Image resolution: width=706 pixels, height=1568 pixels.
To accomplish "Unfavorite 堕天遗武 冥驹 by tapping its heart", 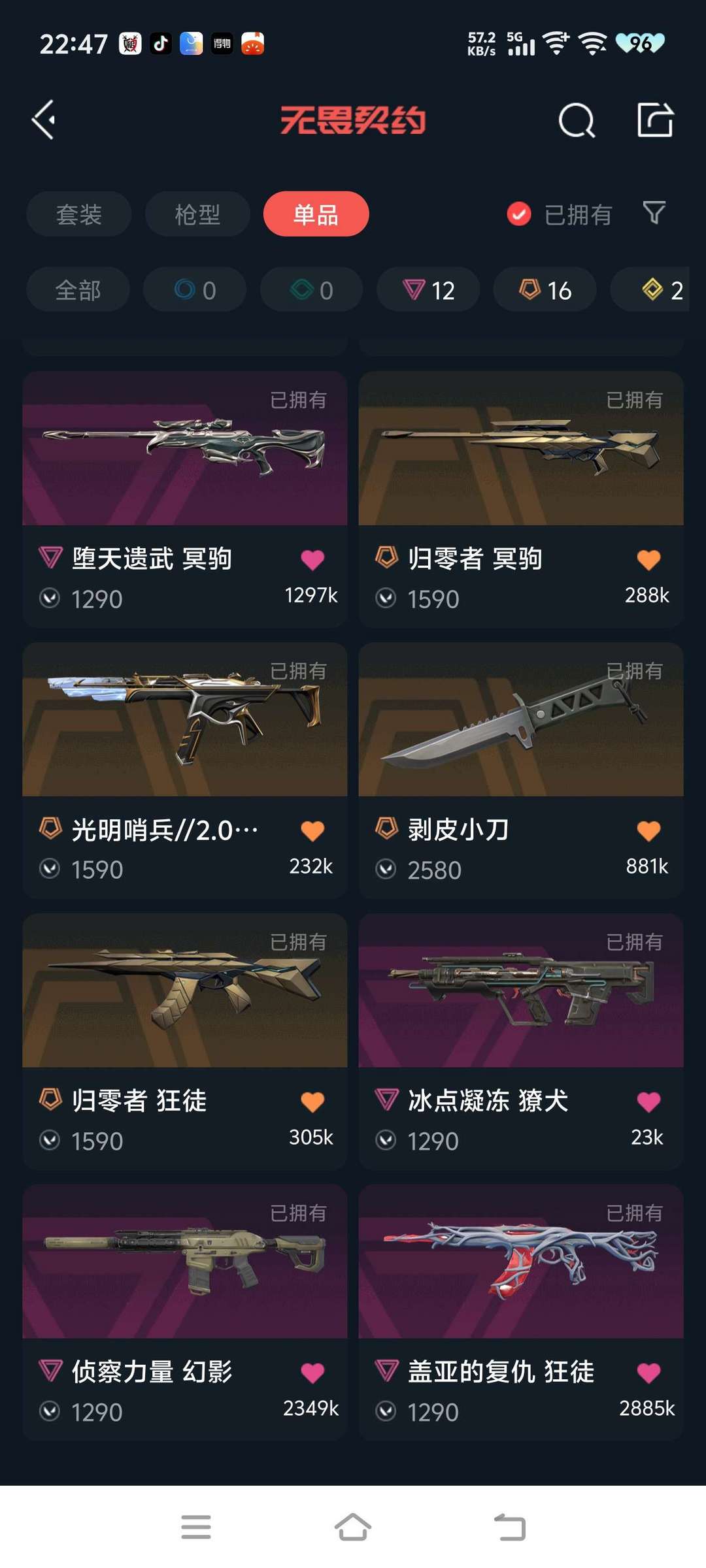I will 313,559.
